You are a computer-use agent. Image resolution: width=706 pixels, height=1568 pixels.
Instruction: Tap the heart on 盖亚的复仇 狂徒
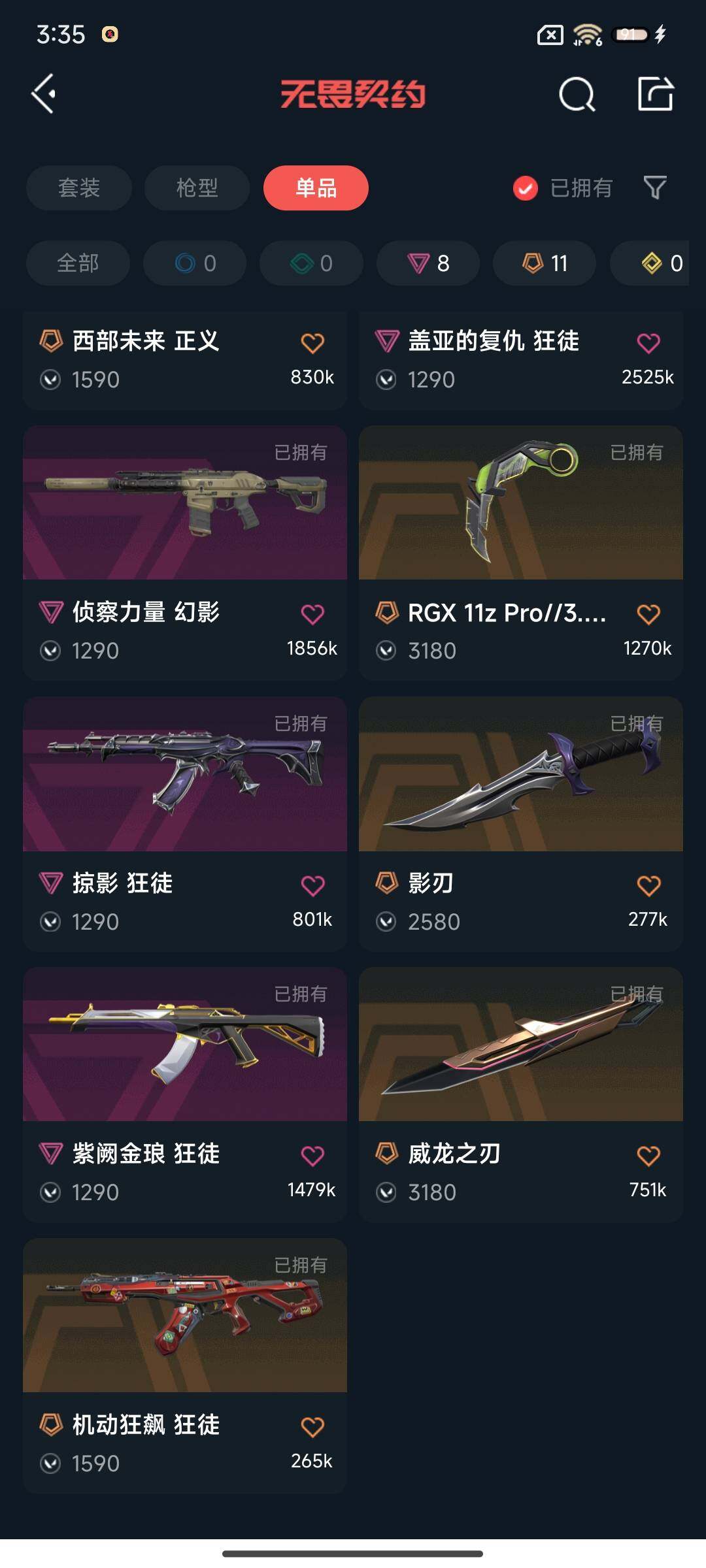pyautogui.click(x=648, y=343)
